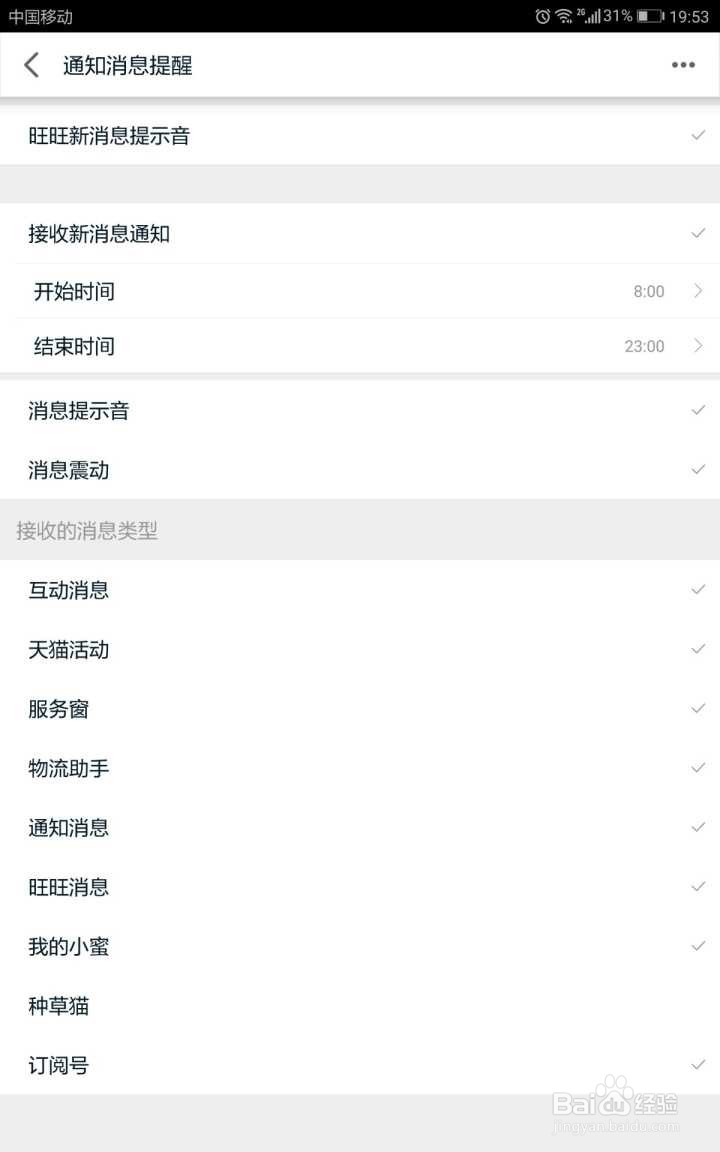Image resolution: width=720 pixels, height=1152 pixels.
Task: Click the back navigation arrow
Action: 31,64
